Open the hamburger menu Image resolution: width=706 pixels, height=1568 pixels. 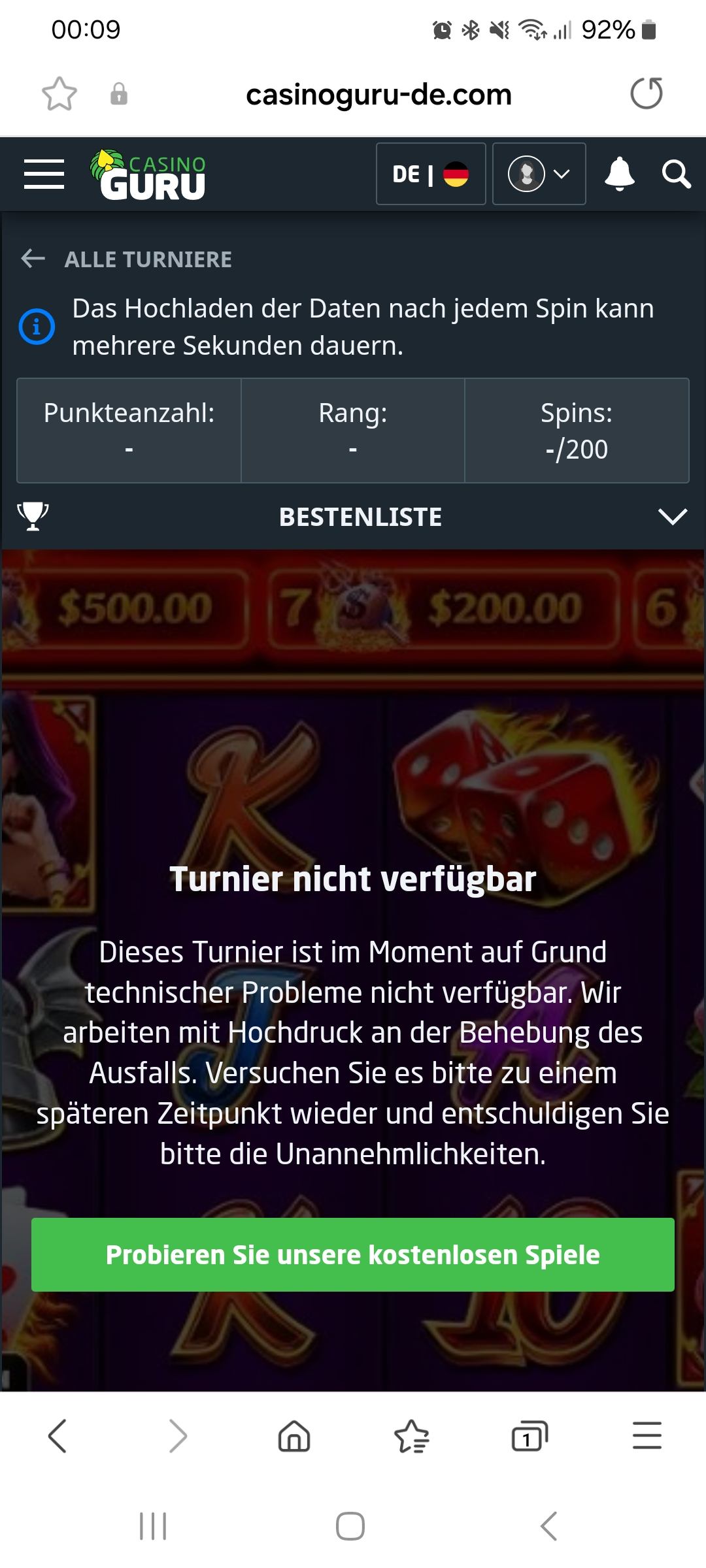click(x=44, y=174)
